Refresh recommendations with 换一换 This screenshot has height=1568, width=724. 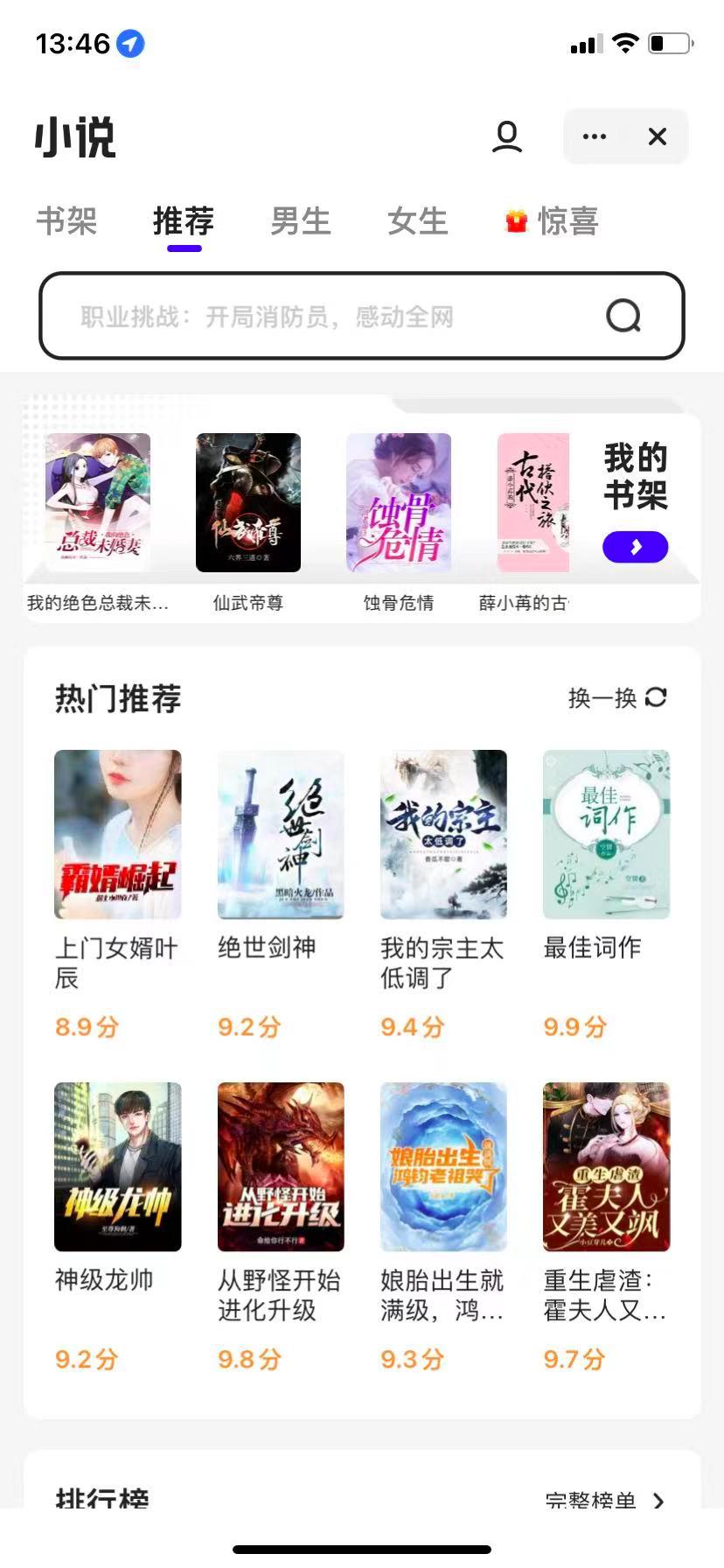[x=617, y=697]
